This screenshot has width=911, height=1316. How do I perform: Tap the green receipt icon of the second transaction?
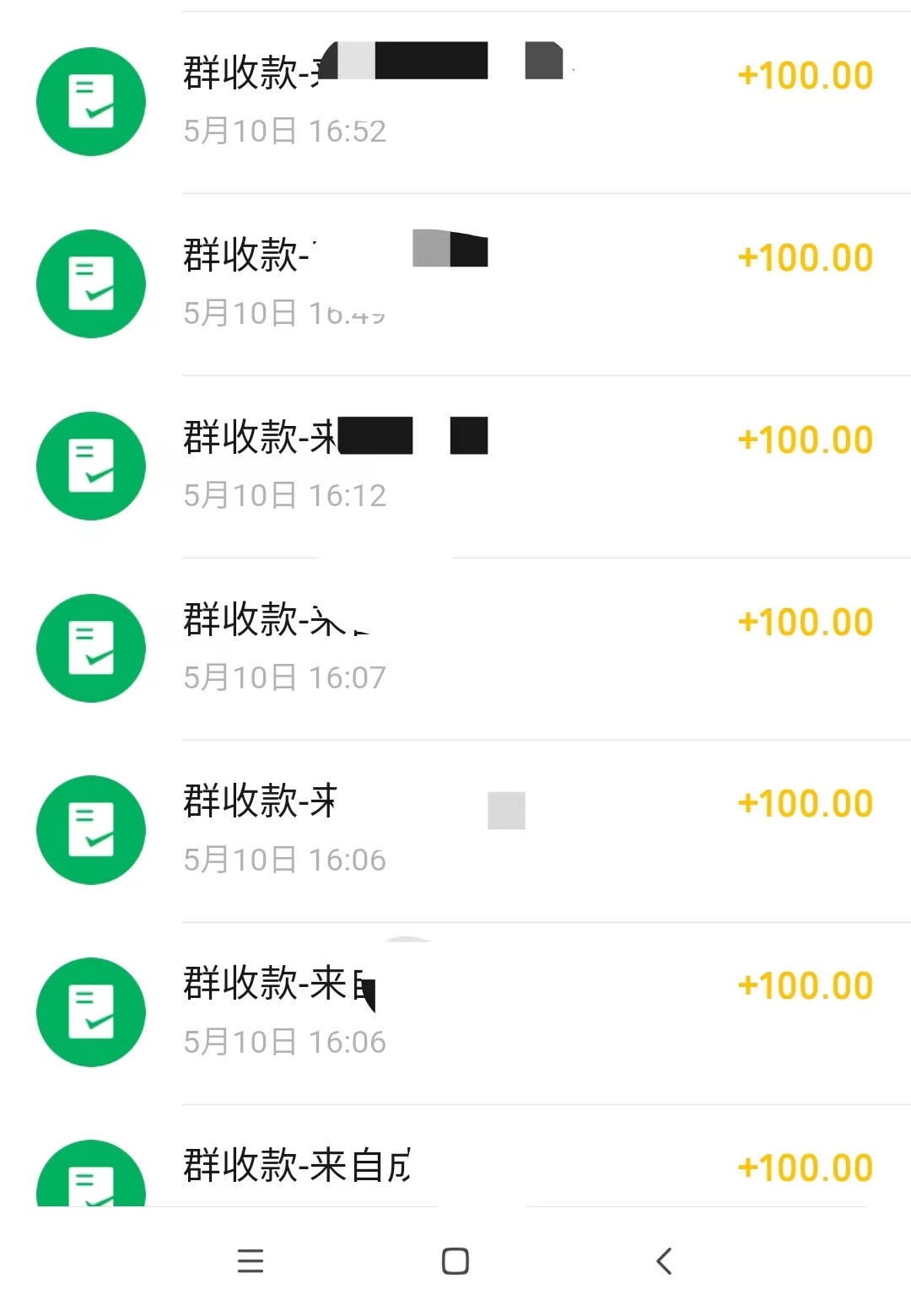91,283
